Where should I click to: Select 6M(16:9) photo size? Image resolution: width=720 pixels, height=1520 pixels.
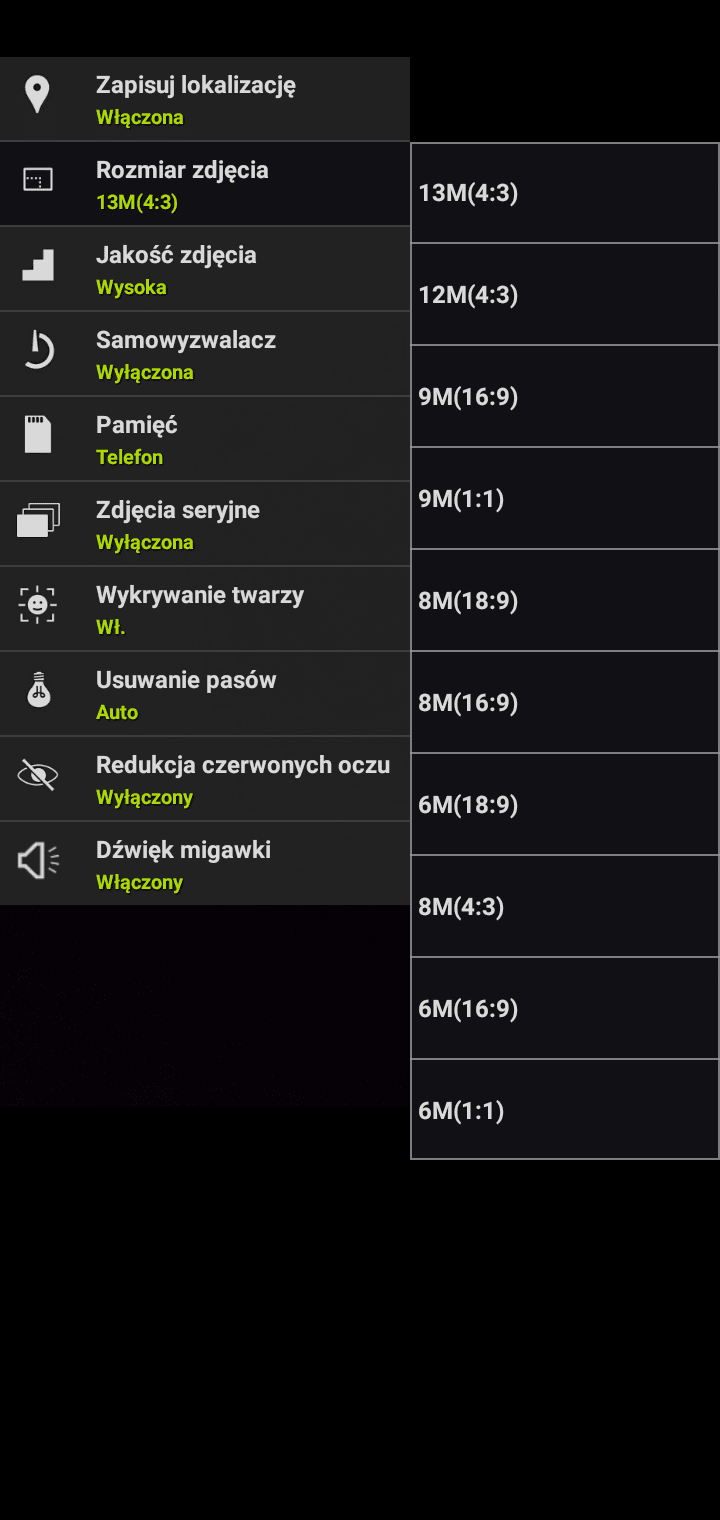click(565, 1009)
